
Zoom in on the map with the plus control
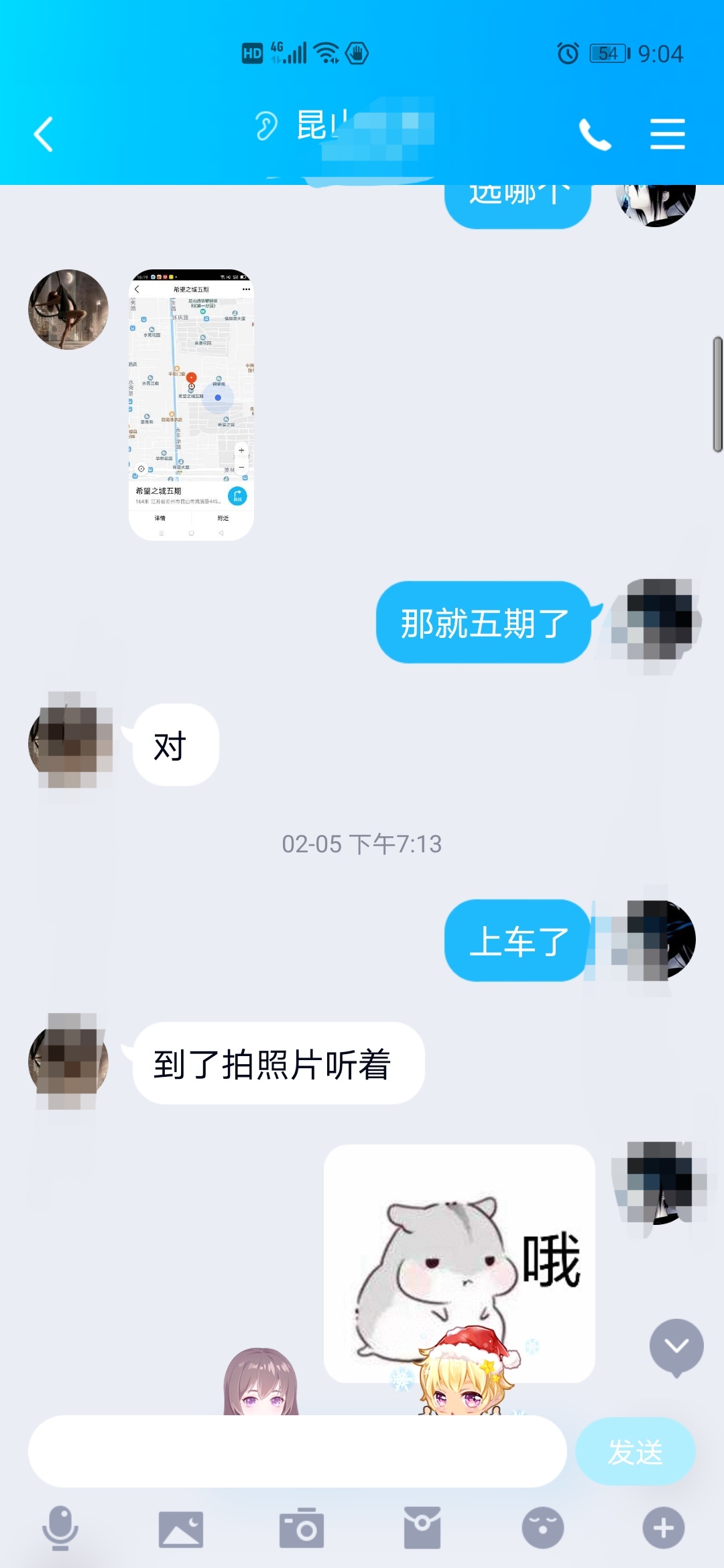pyautogui.click(x=241, y=450)
